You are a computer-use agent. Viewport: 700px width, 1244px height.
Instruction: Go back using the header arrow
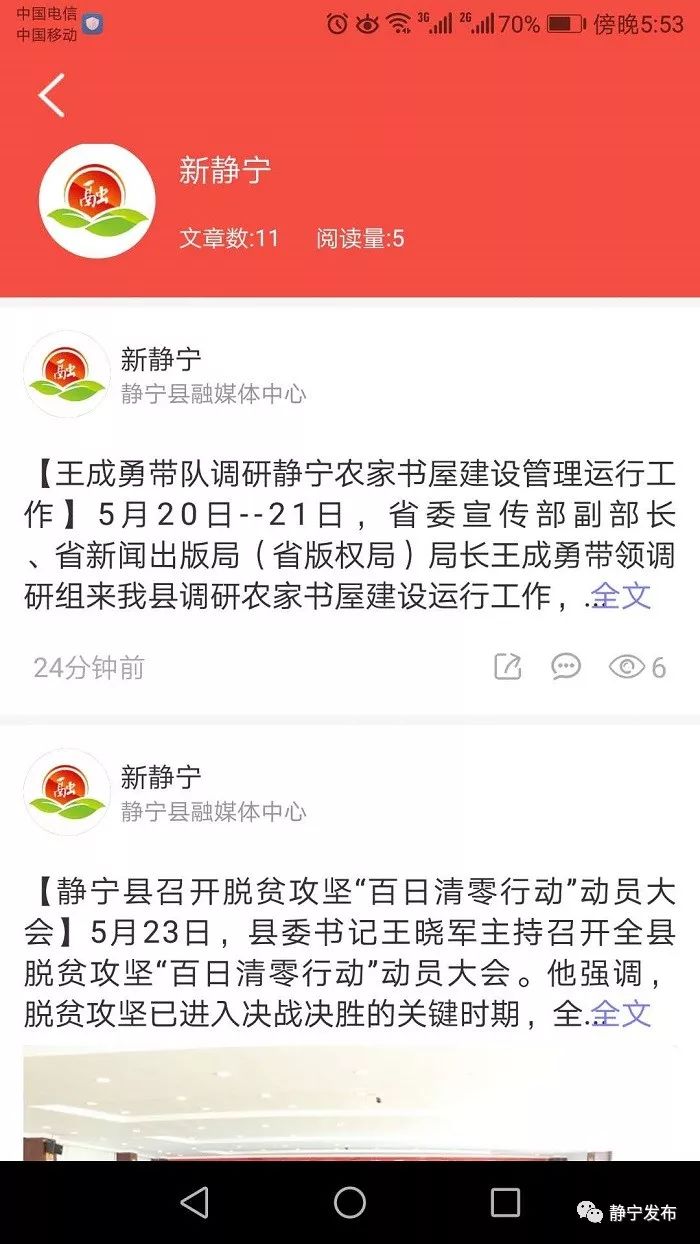click(x=52, y=96)
